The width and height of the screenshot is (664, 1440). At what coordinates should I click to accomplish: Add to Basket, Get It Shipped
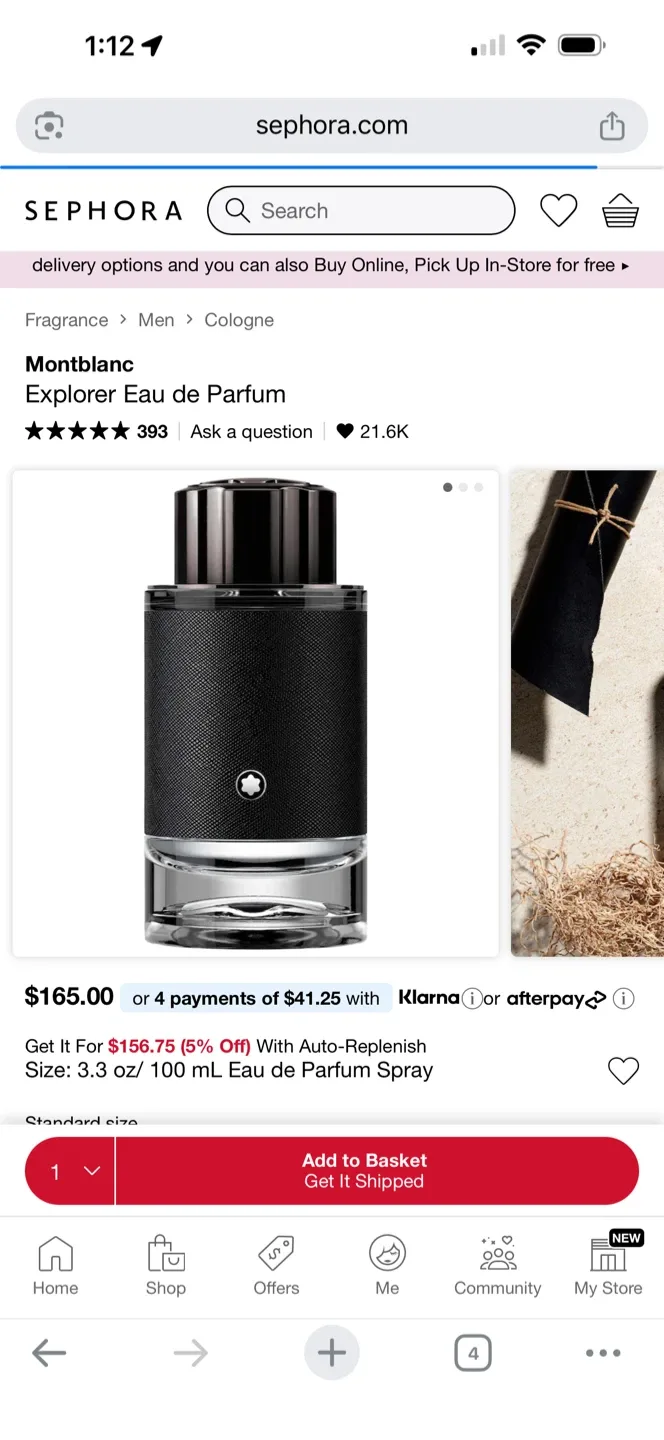tap(376, 1171)
